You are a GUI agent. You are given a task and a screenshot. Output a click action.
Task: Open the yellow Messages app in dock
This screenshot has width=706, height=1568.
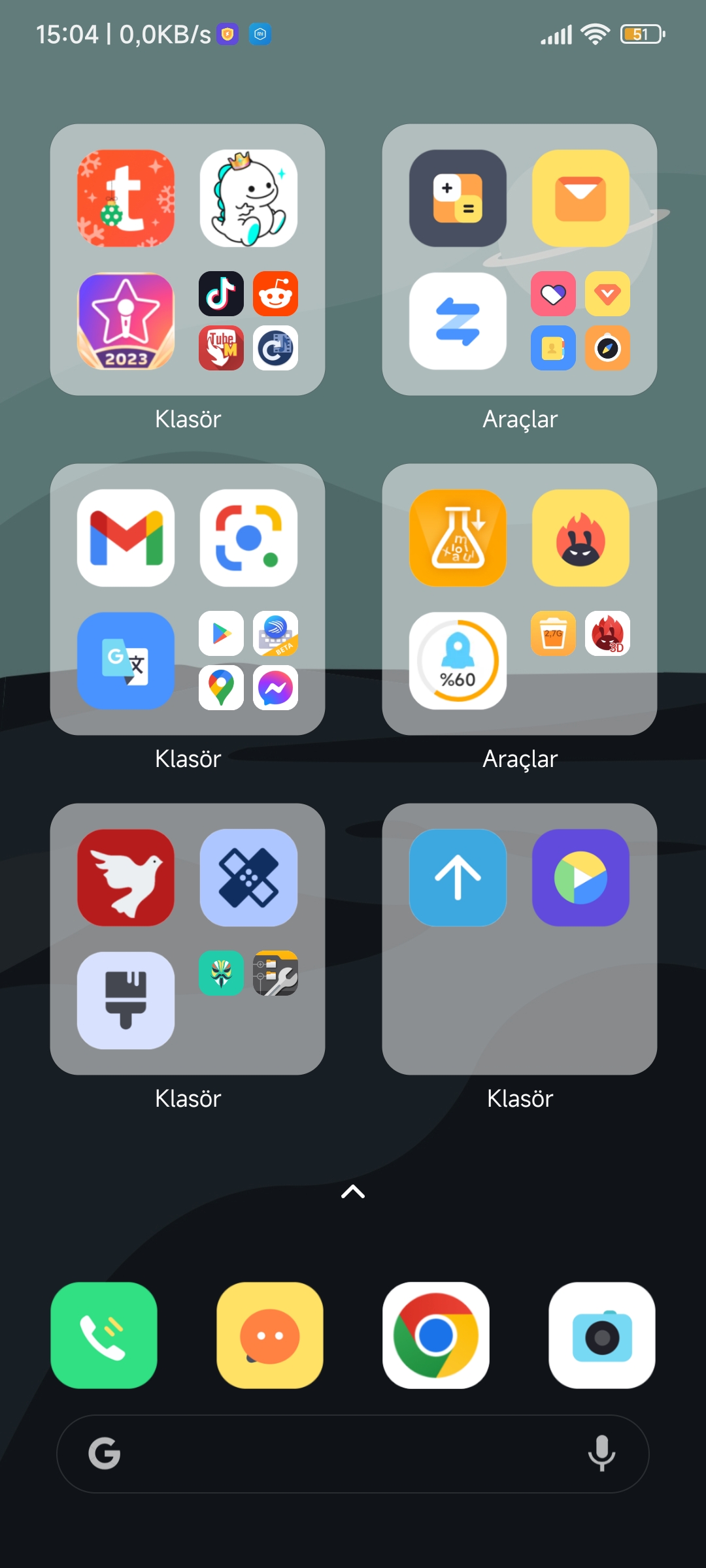click(270, 1335)
